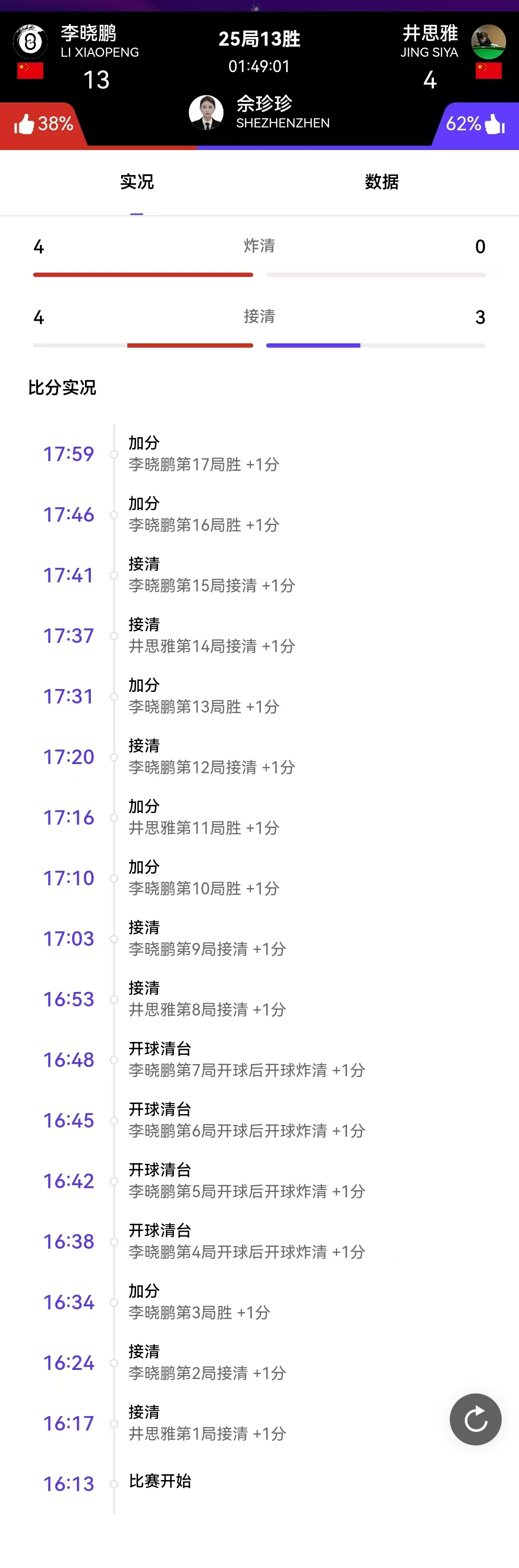The image size is (519, 1568).
Task: Refresh the live score feed
Action: pyautogui.click(x=475, y=1419)
